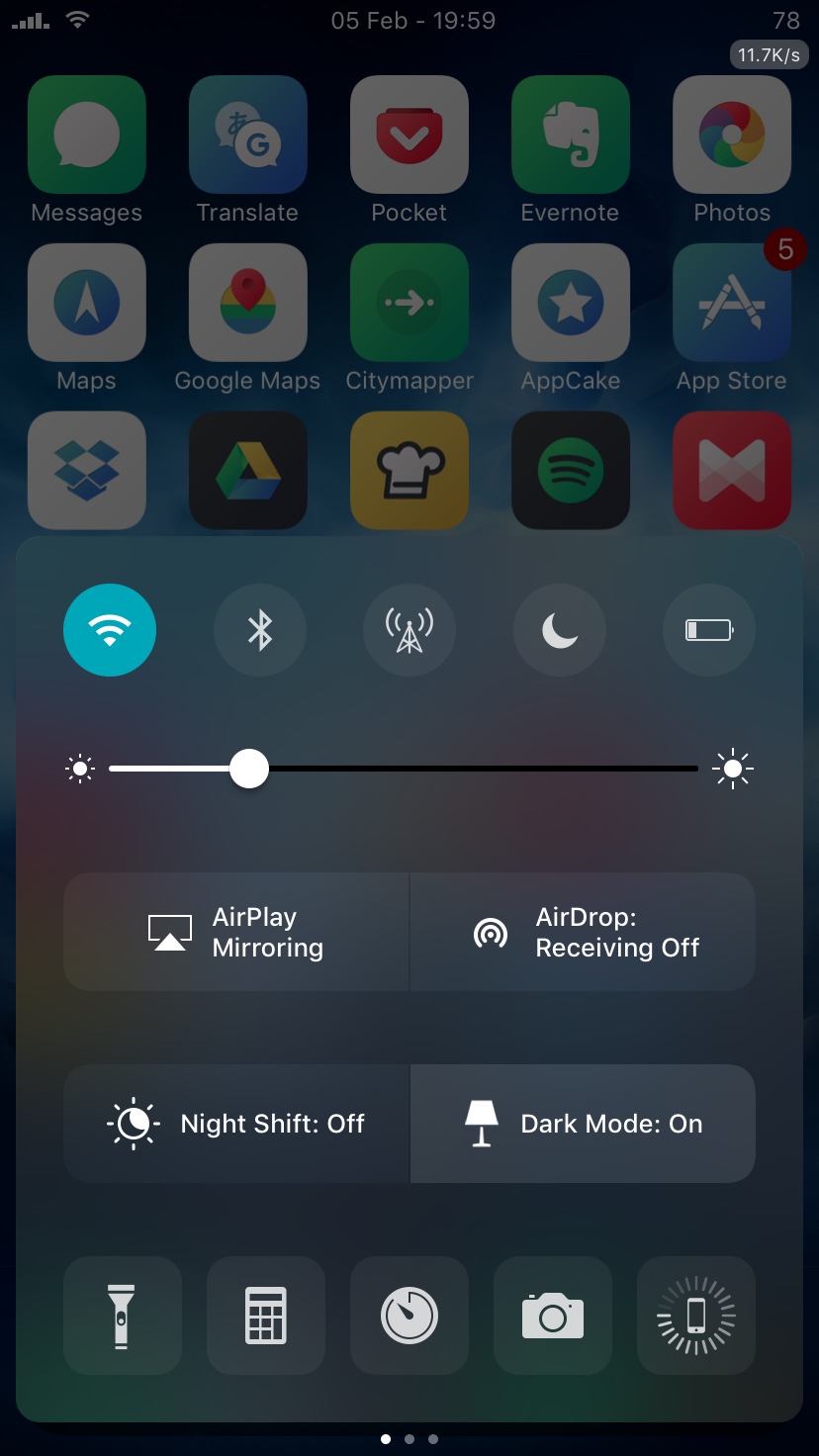Viewport: 819px width, 1456px height.
Task: Toggle the cellular data tower icon
Action: (409, 629)
